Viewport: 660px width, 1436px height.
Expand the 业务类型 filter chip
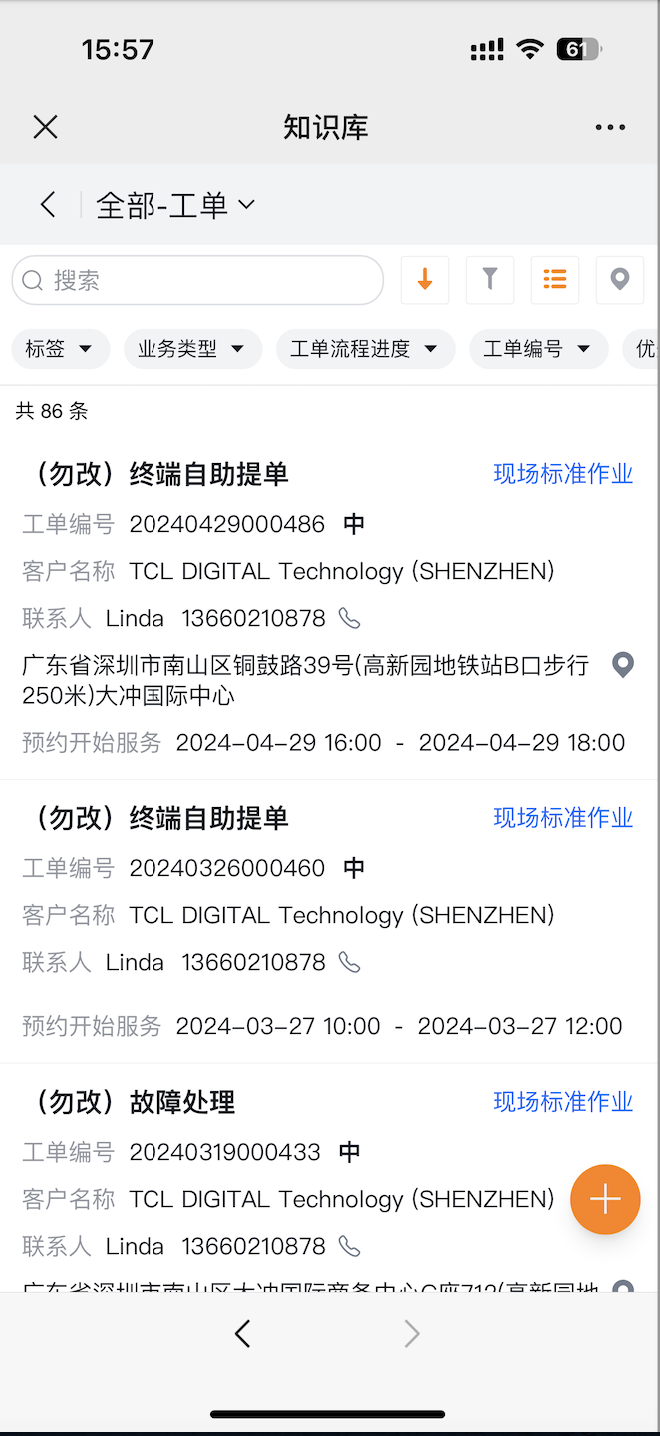[x=193, y=349]
